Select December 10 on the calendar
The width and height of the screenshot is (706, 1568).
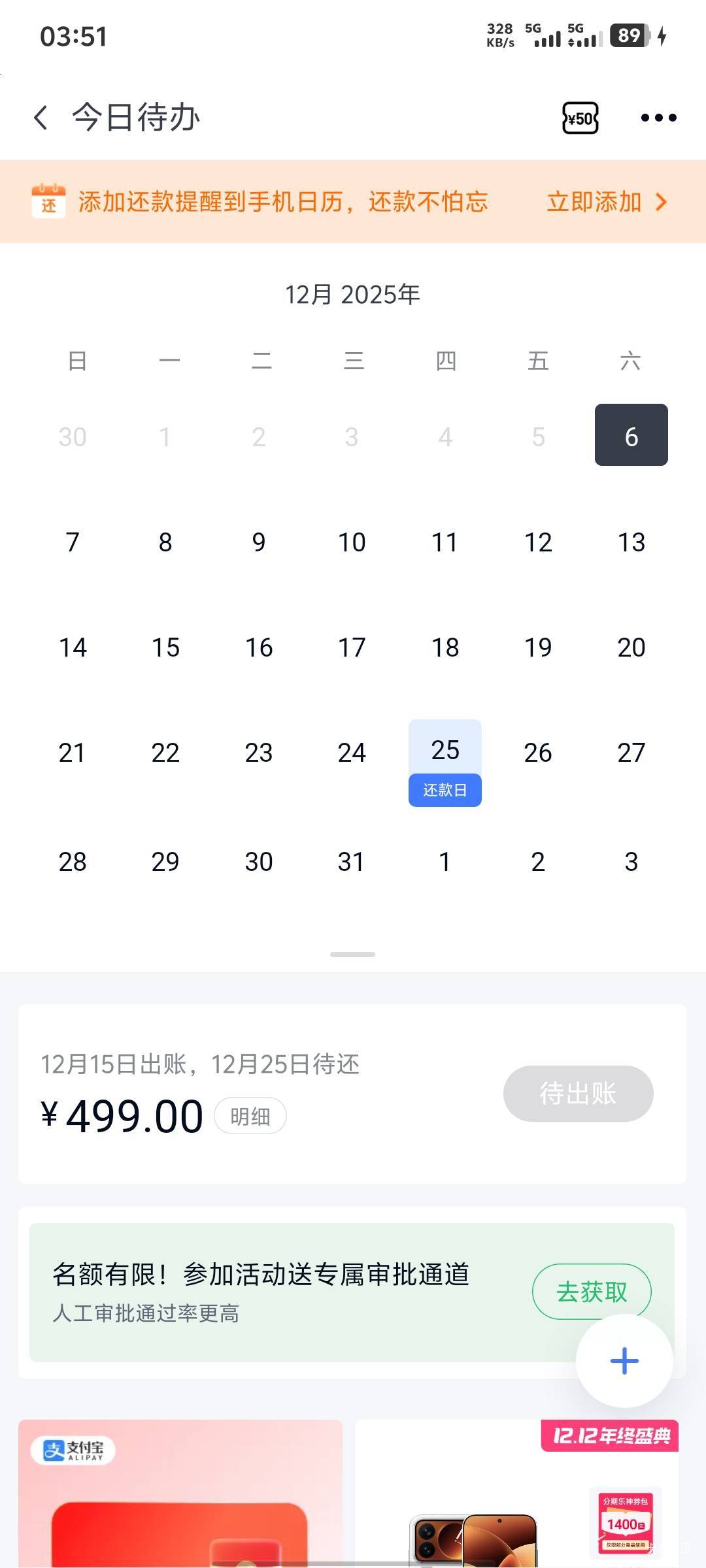pyautogui.click(x=352, y=542)
